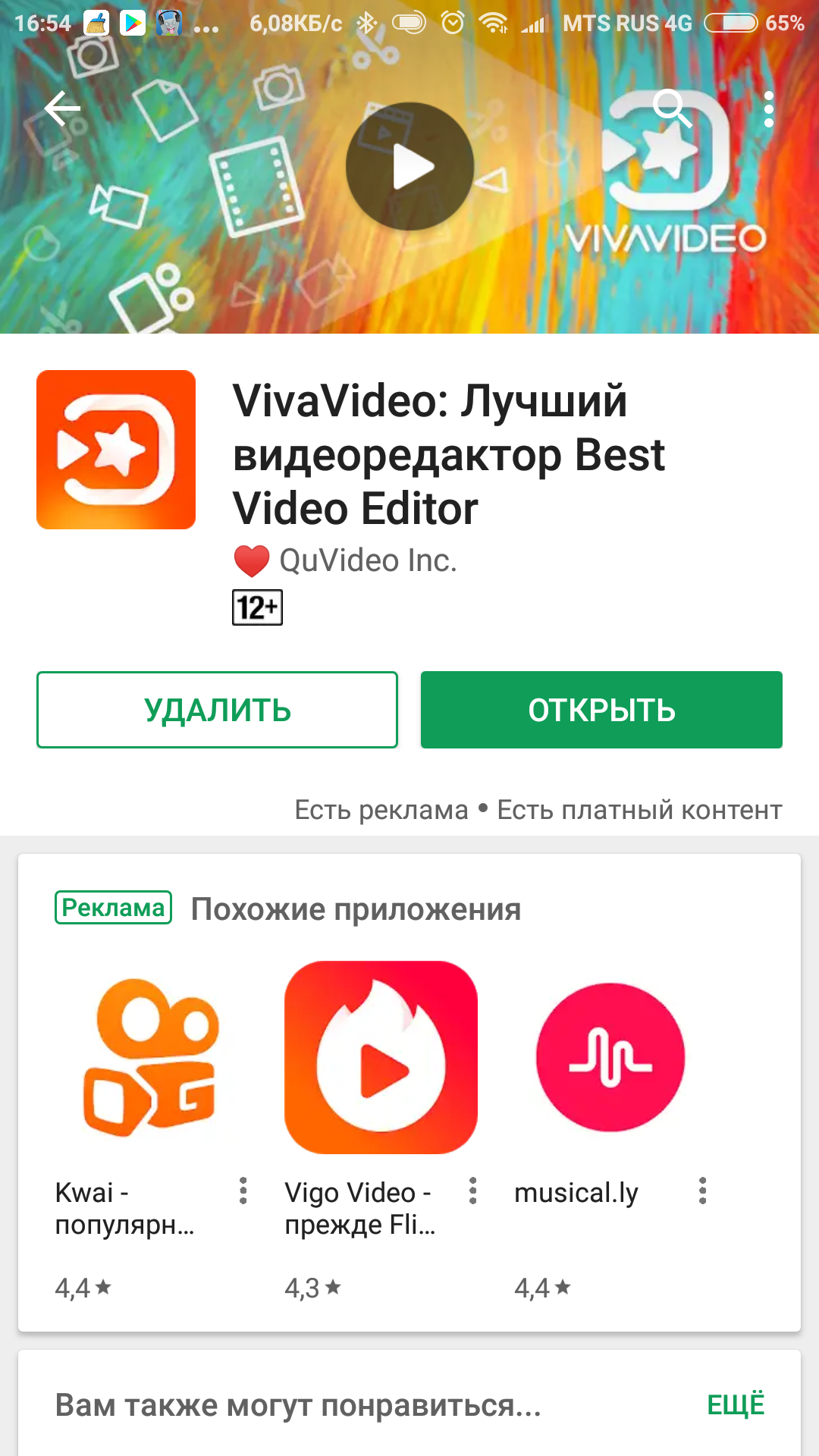
Task: Open options menu for Kwai
Action: (243, 1191)
